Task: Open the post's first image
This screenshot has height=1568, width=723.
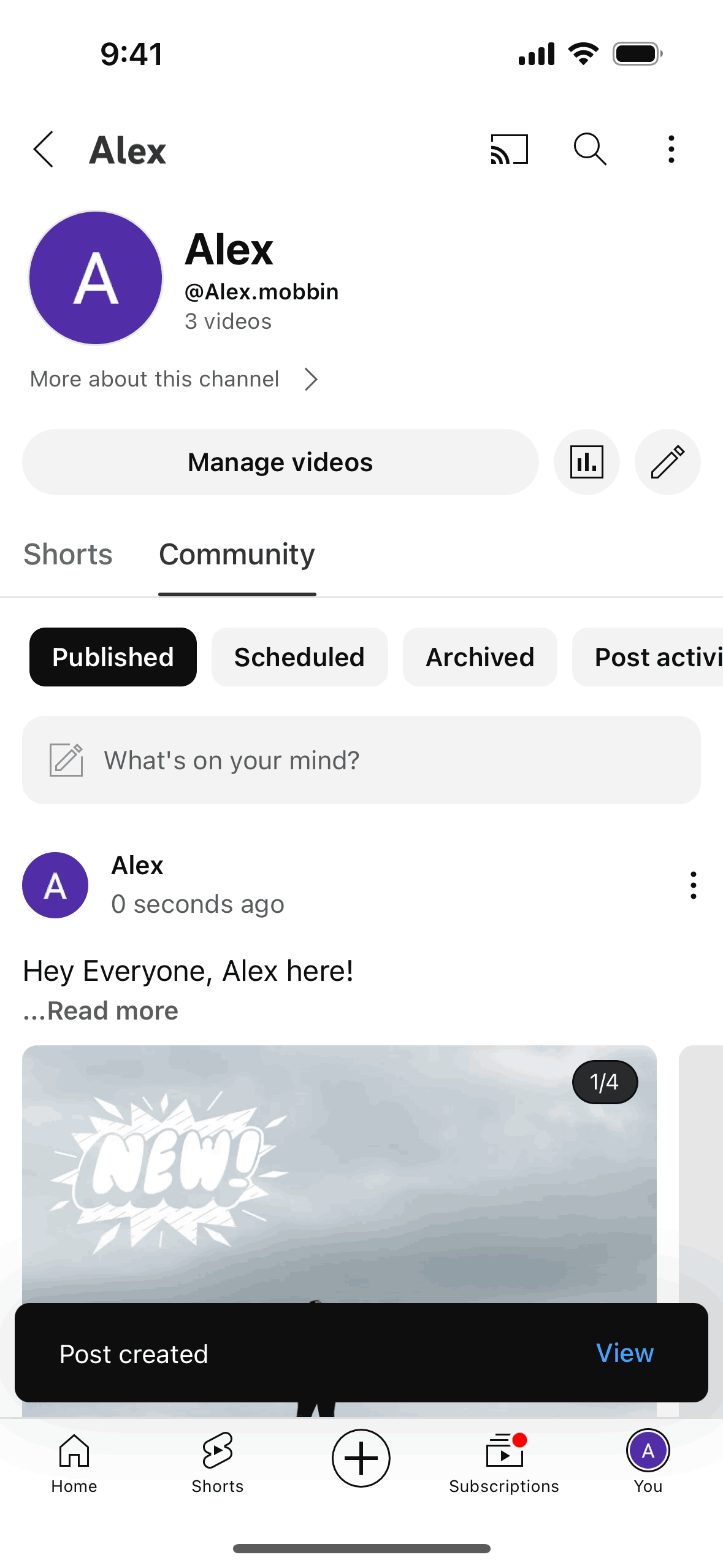Action: pyautogui.click(x=339, y=1178)
